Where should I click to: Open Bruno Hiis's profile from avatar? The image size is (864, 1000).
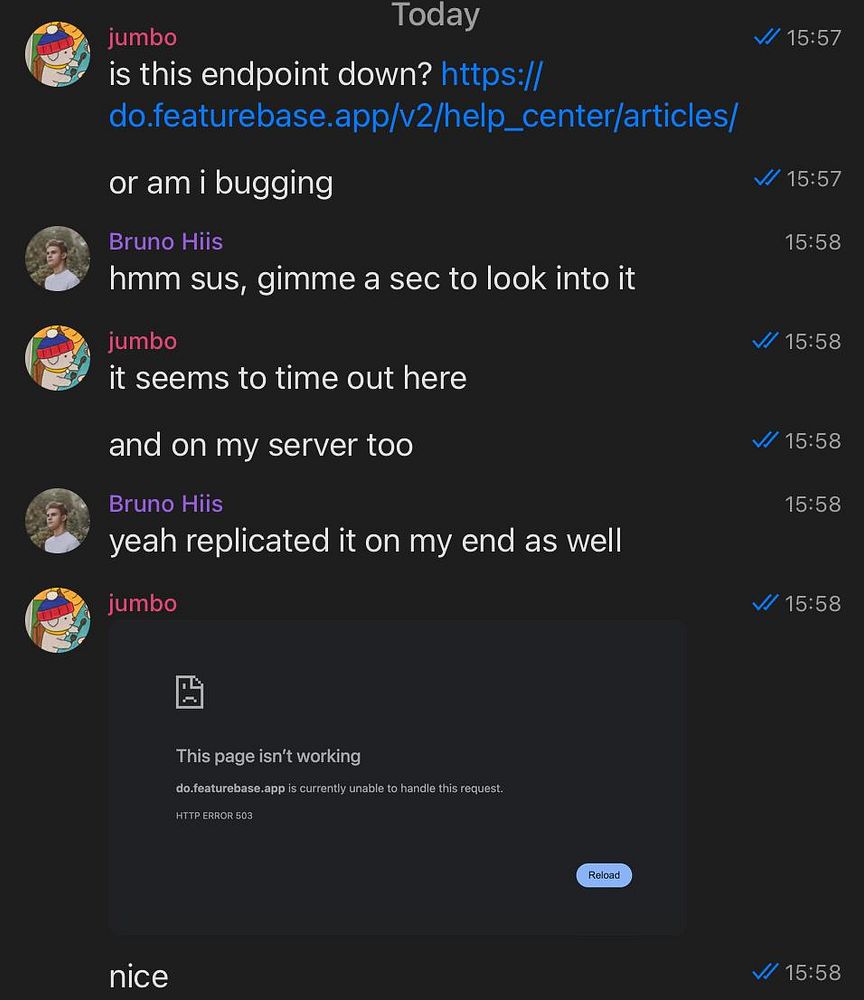57,259
